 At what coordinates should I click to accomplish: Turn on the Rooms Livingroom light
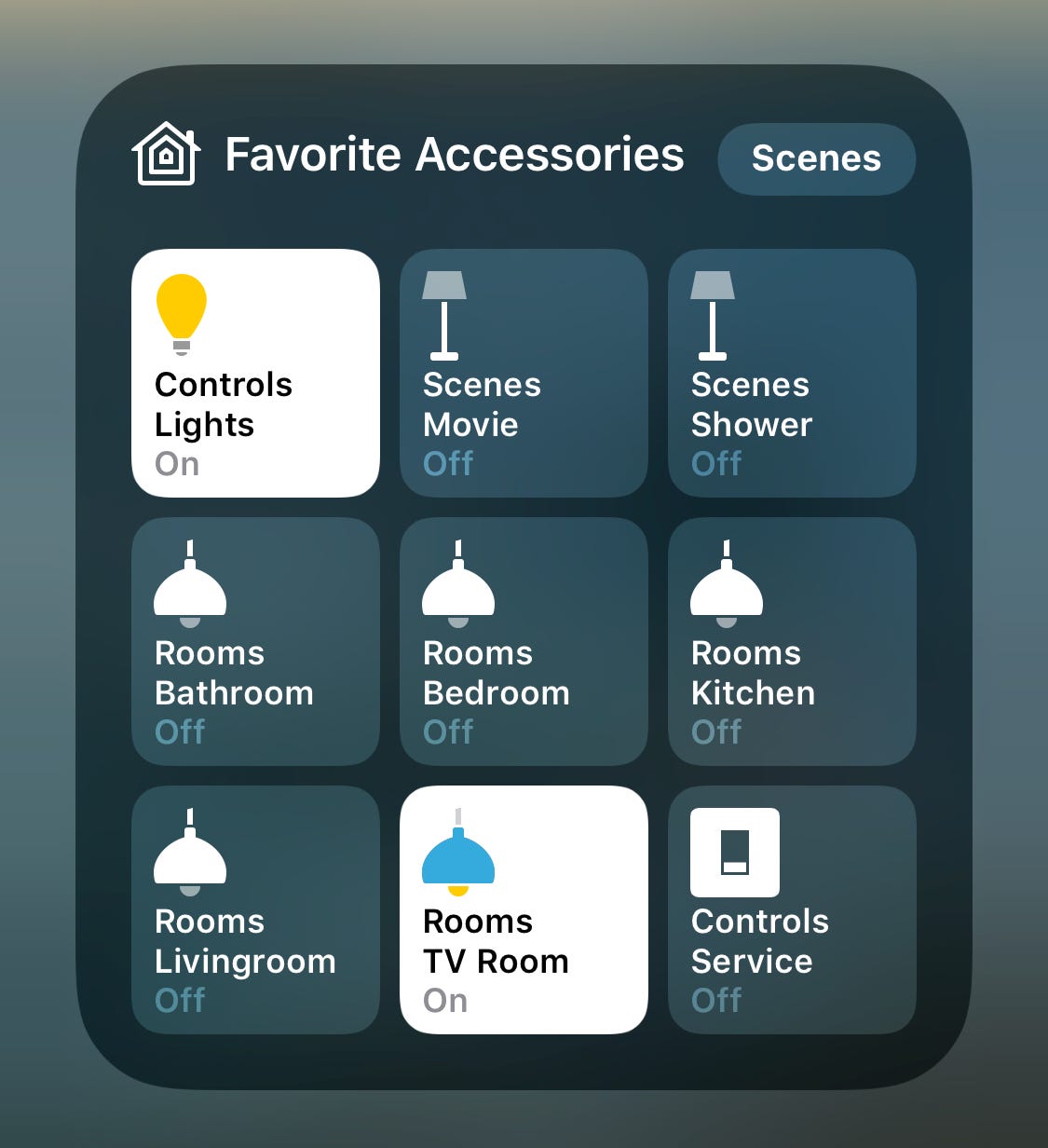255,909
